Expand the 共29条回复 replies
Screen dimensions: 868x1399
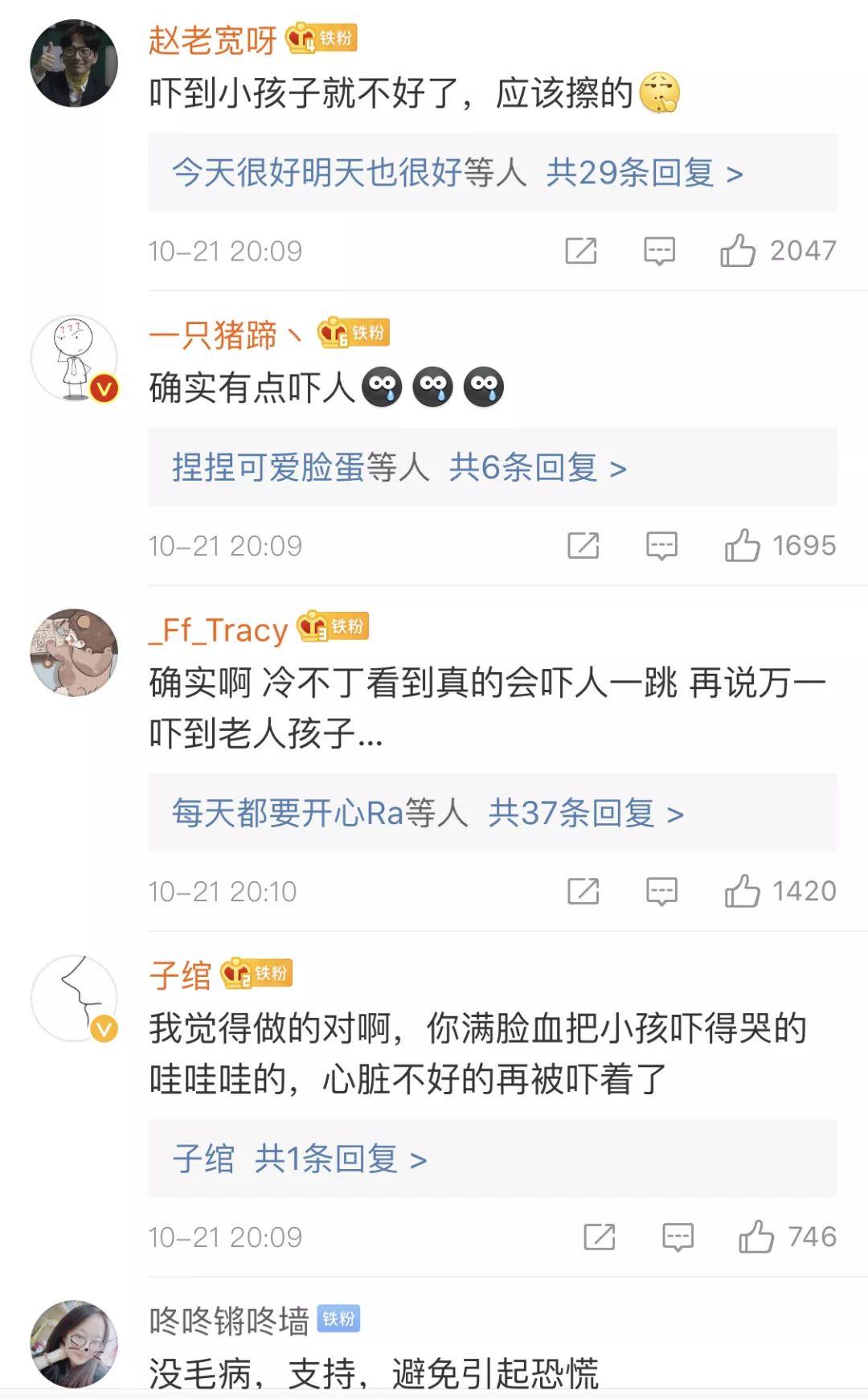645,172
